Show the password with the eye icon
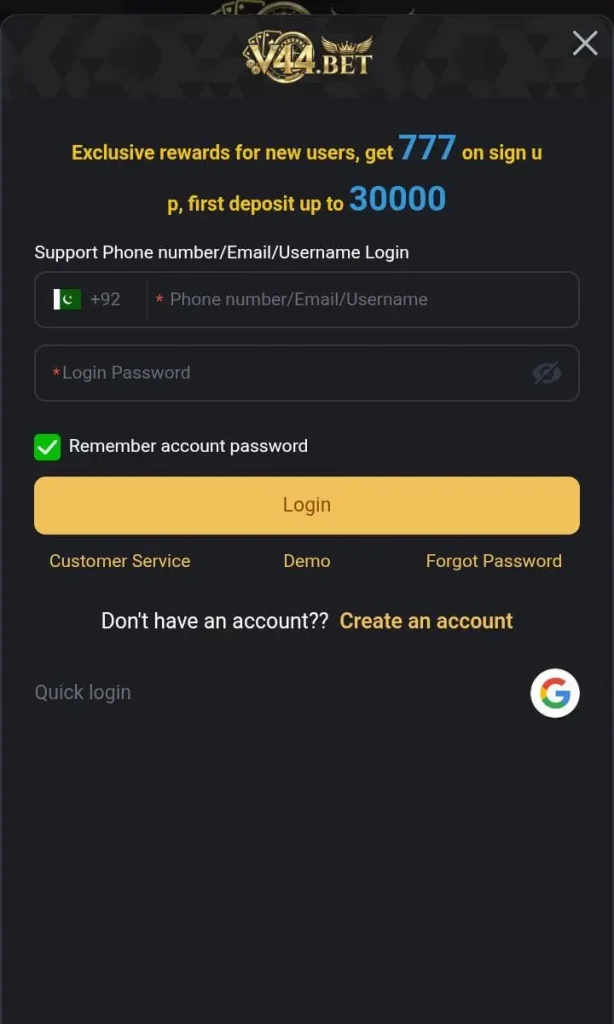 coord(546,373)
